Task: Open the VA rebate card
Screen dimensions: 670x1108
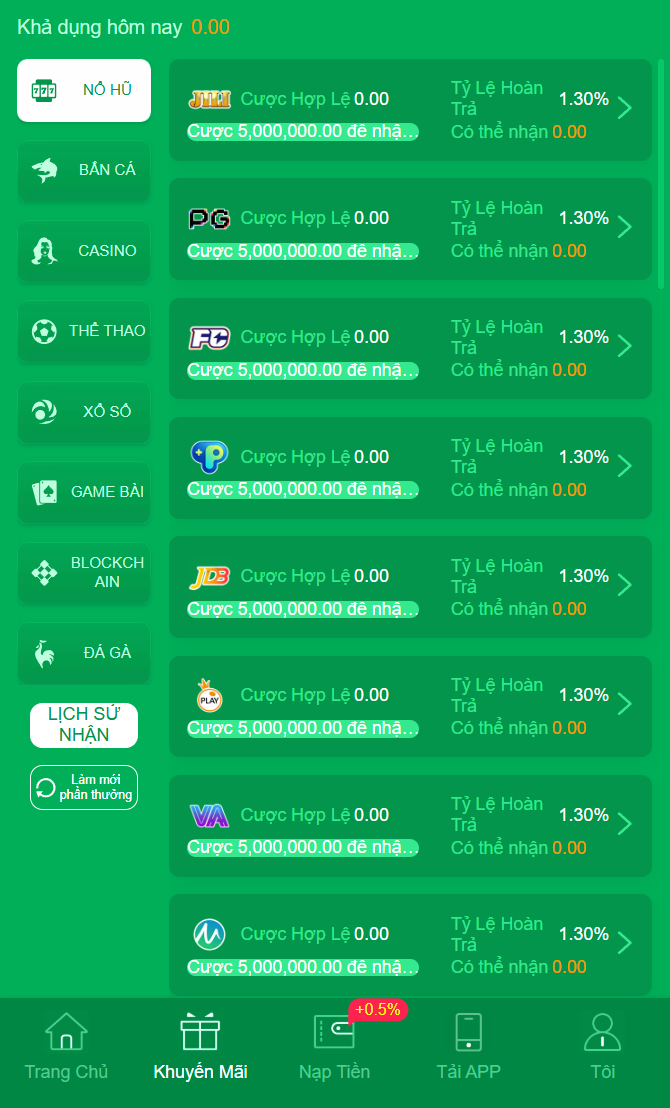Action: [x=410, y=825]
